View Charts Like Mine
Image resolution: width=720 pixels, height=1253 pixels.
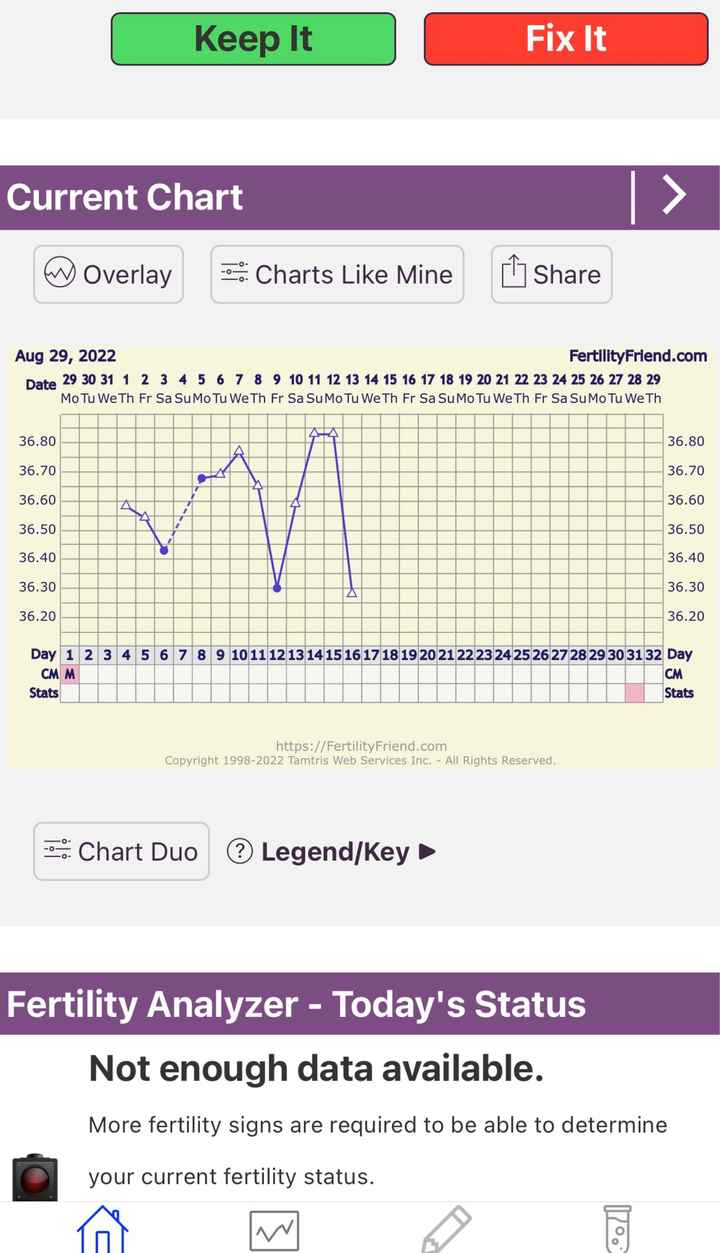tap(337, 274)
